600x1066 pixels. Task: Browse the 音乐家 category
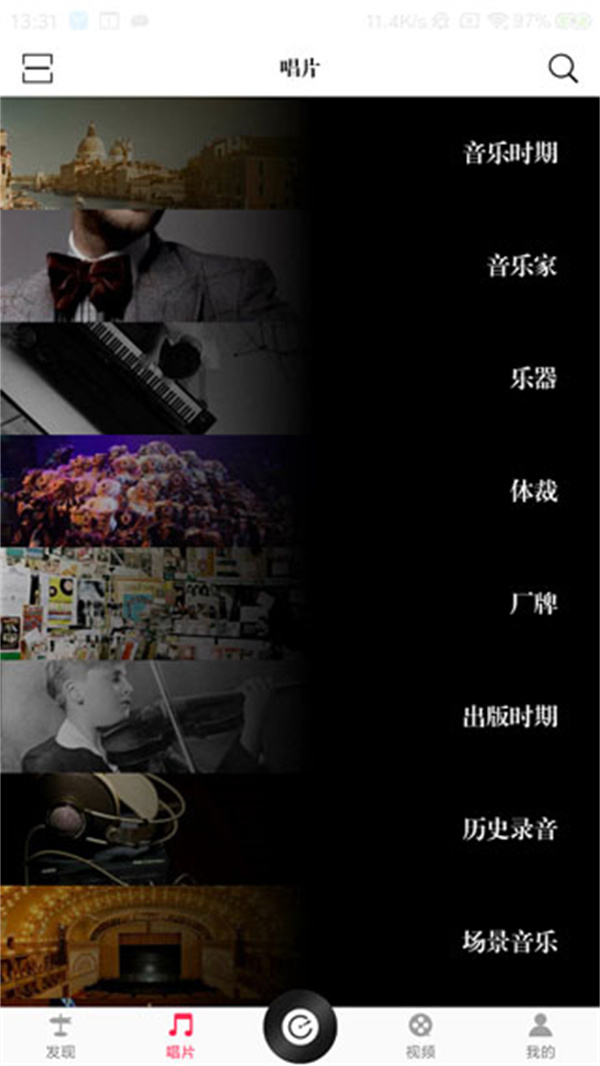[x=300, y=266]
